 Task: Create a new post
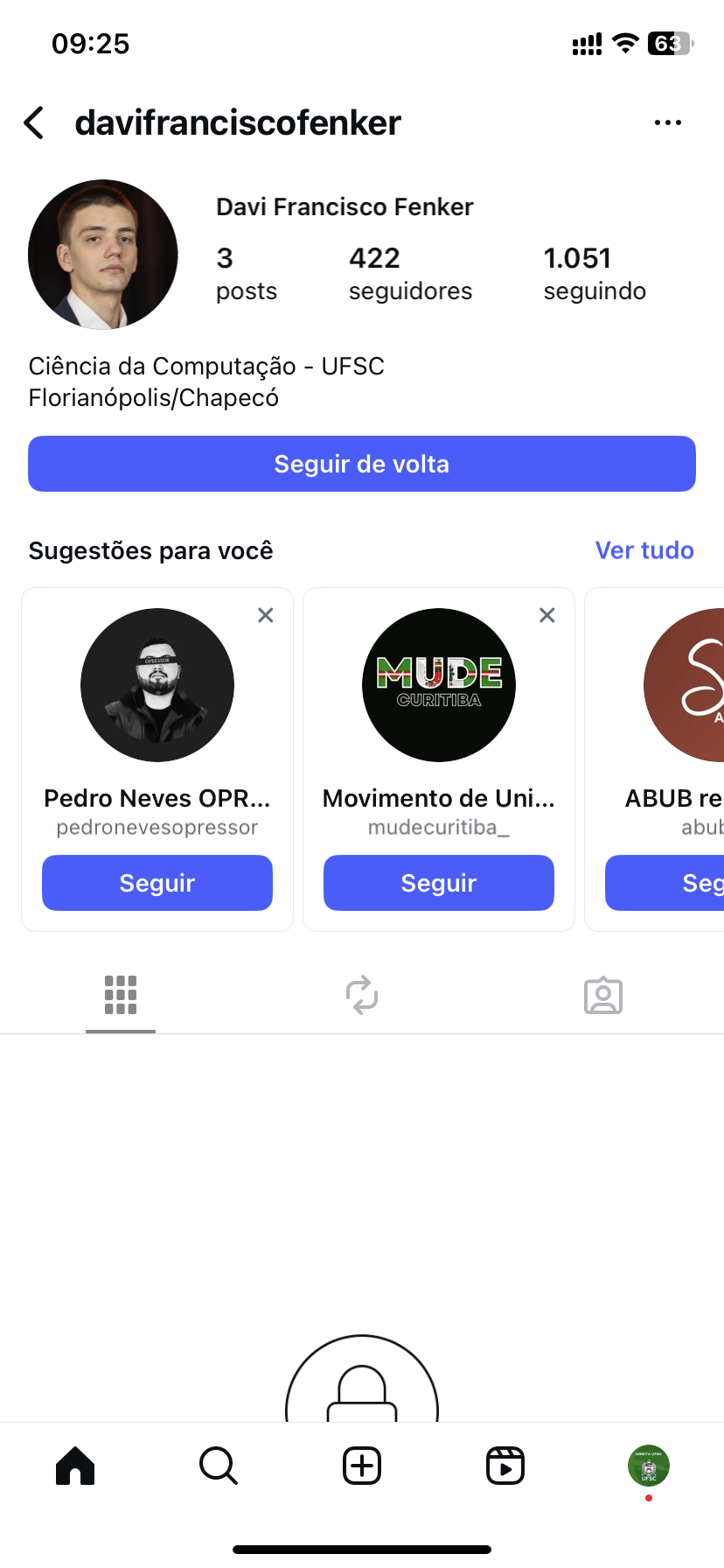(x=362, y=1466)
